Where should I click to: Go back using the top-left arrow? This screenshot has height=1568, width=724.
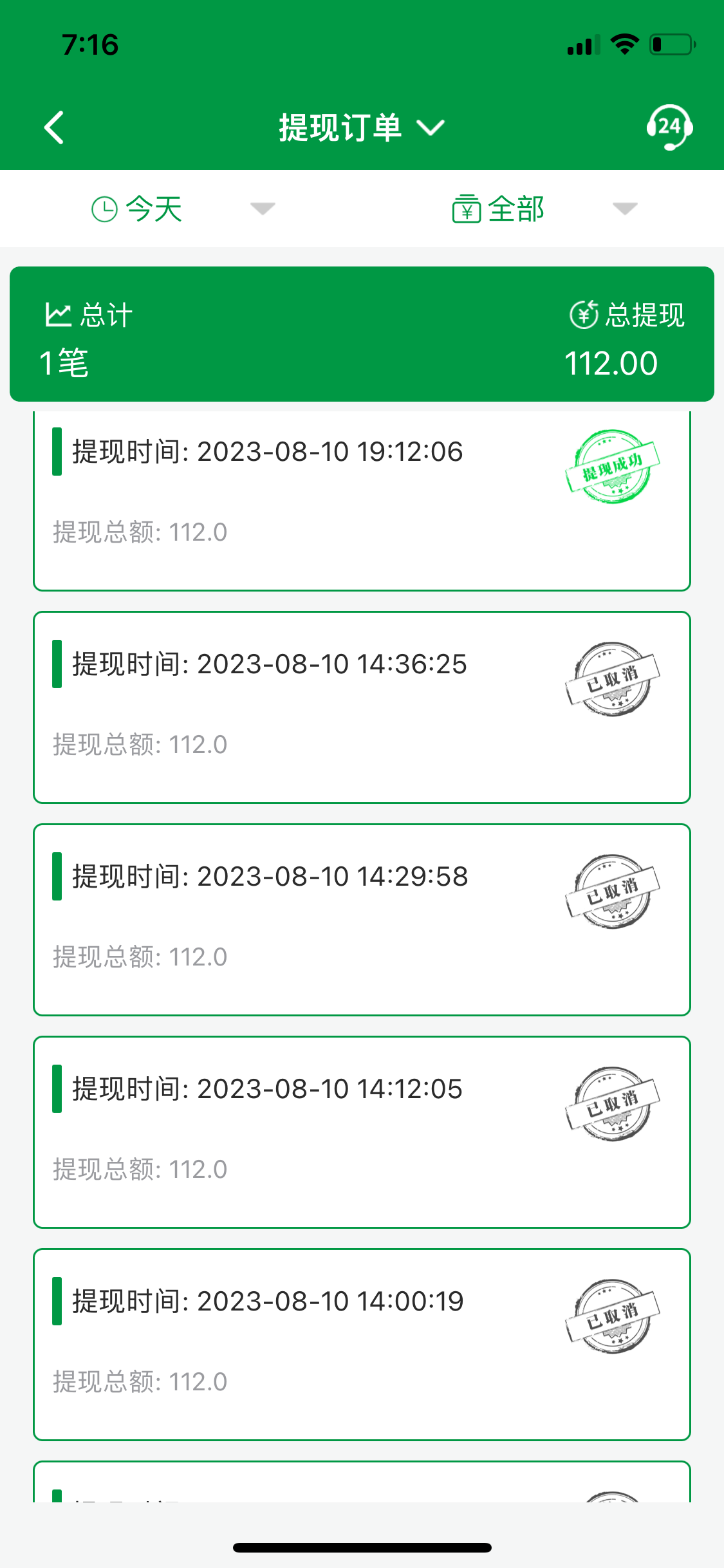pos(54,127)
